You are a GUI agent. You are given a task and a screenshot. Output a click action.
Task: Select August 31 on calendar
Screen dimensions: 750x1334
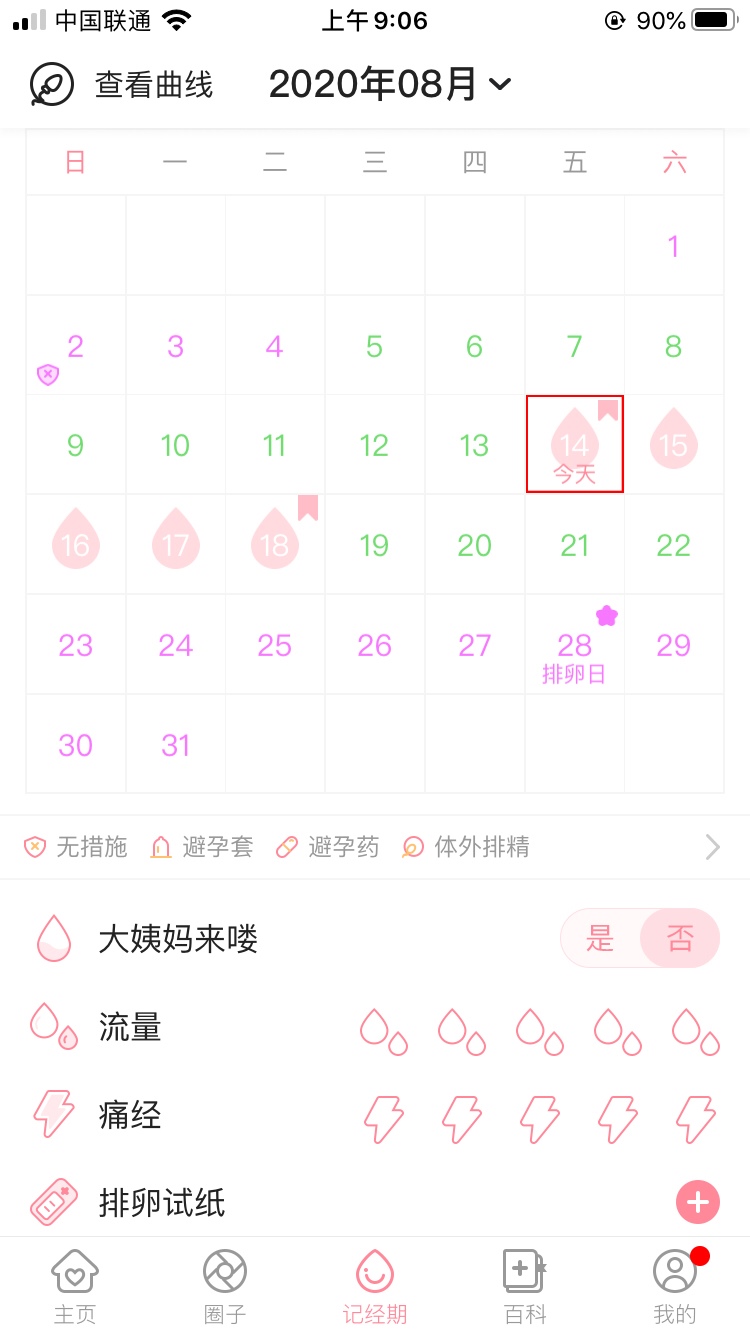175,745
